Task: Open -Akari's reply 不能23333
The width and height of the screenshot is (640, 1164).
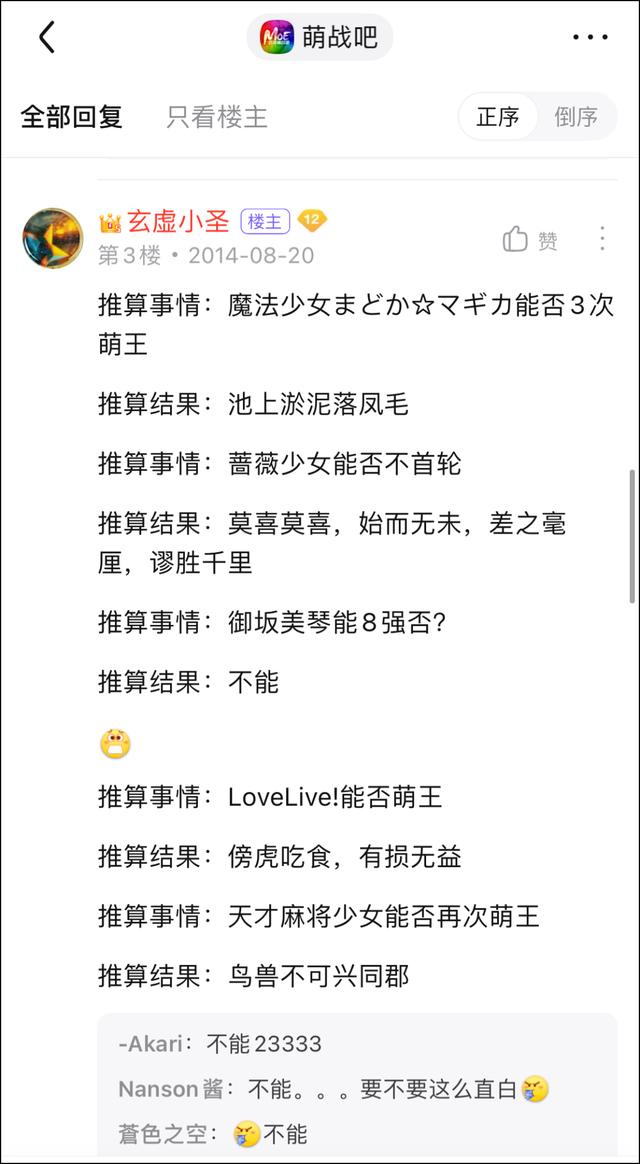Action: pos(220,1044)
